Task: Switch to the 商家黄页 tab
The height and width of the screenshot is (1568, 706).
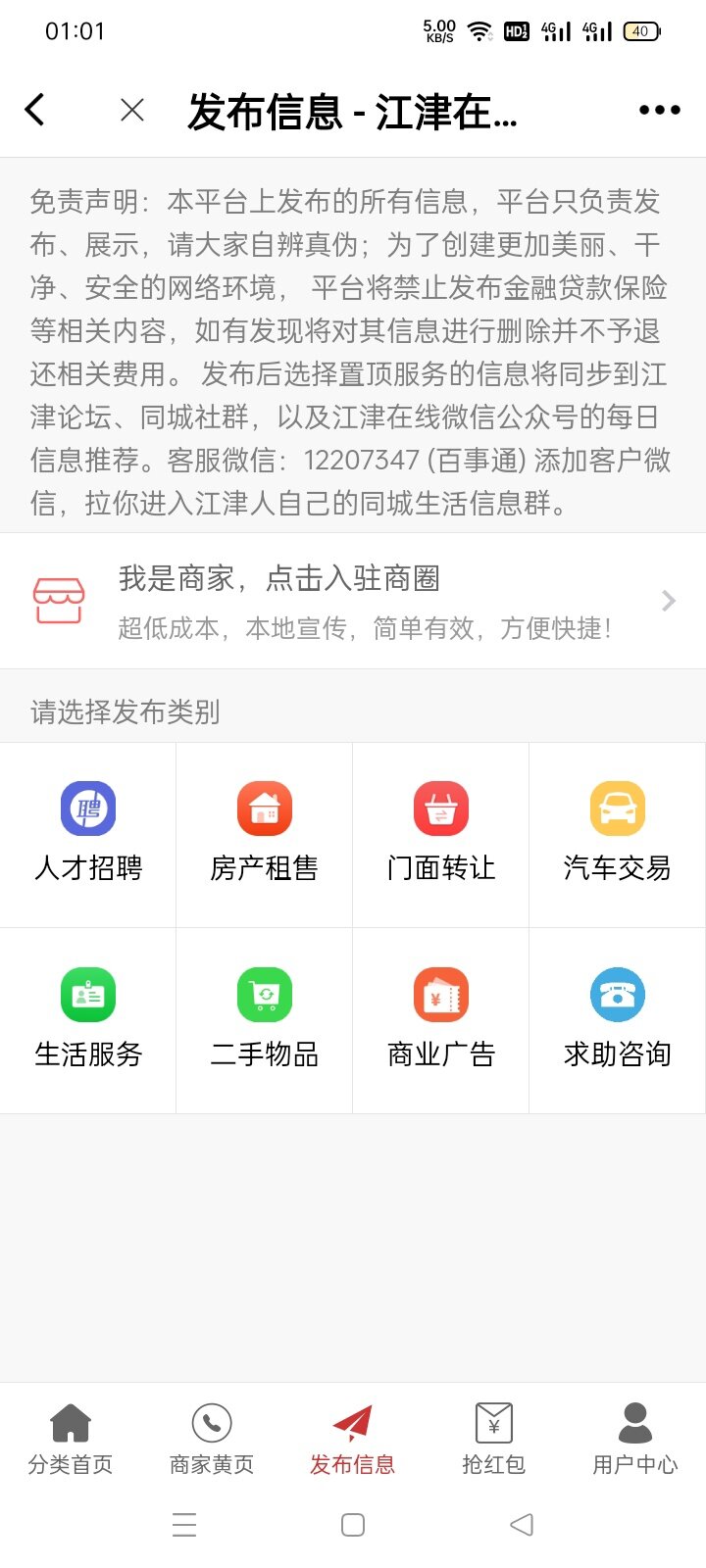Action: click(x=212, y=1439)
